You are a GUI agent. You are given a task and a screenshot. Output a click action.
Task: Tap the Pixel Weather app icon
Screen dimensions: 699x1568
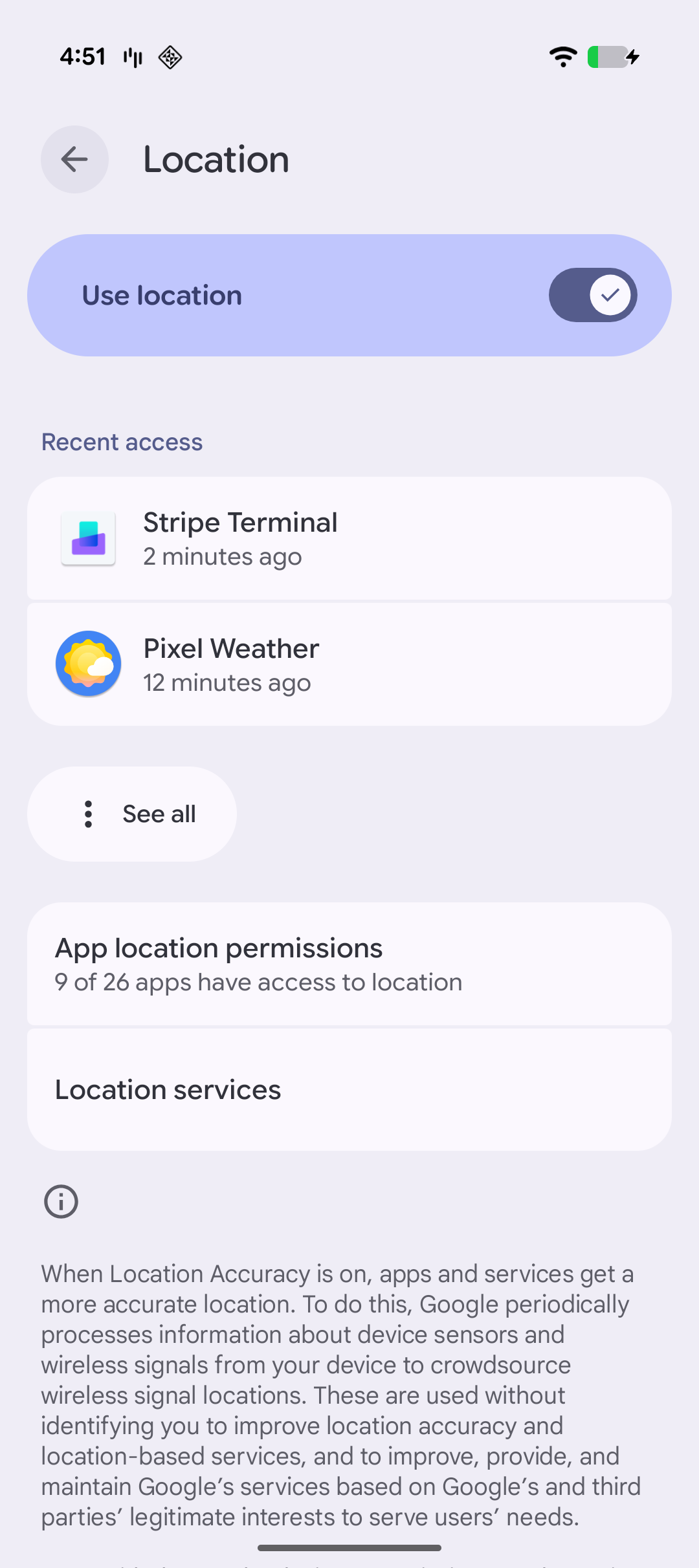click(x=88, y=664)
